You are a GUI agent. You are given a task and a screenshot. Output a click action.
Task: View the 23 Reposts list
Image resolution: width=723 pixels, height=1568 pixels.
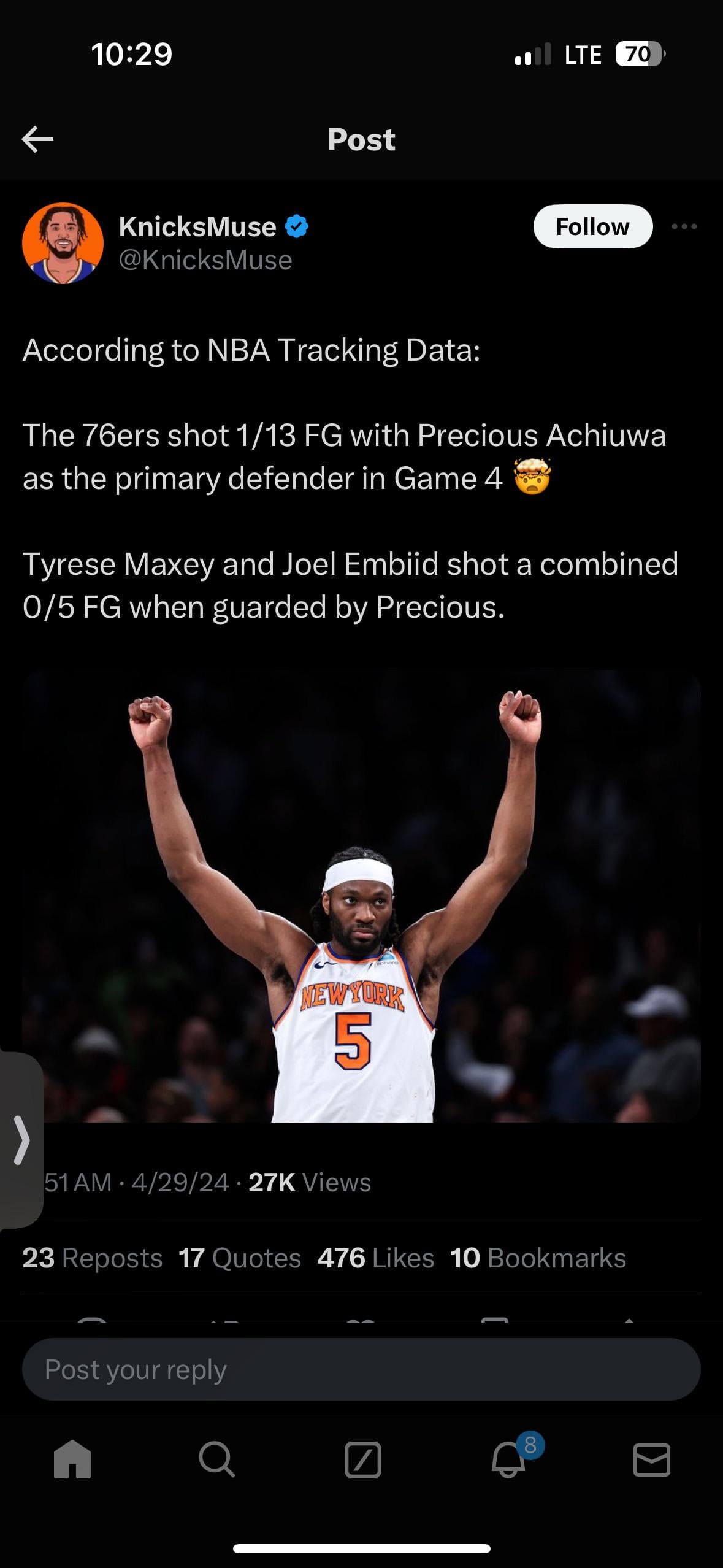pos(93,1258)
